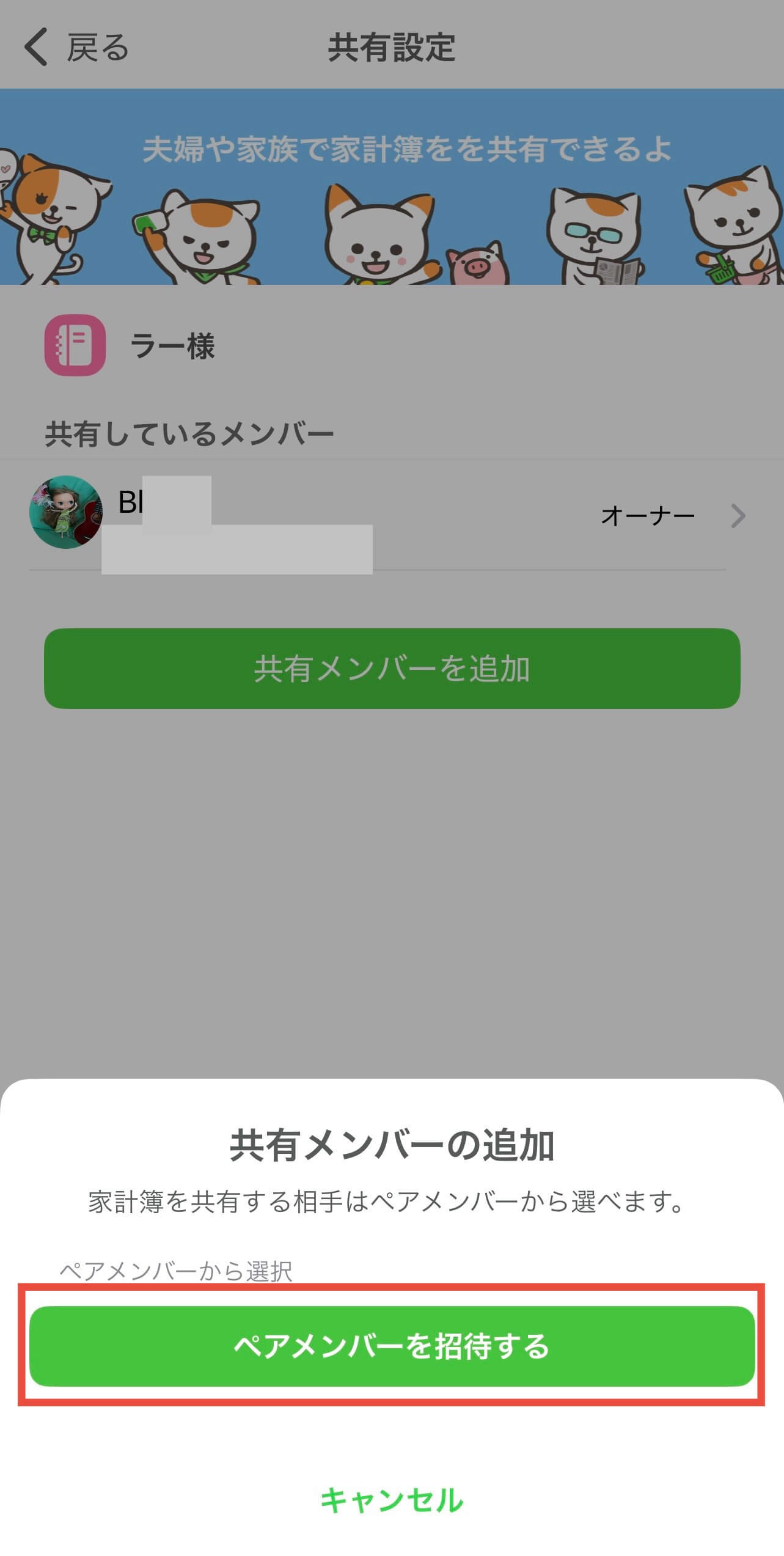
Task: Go back with 戻る
Action: coord(76,48)
